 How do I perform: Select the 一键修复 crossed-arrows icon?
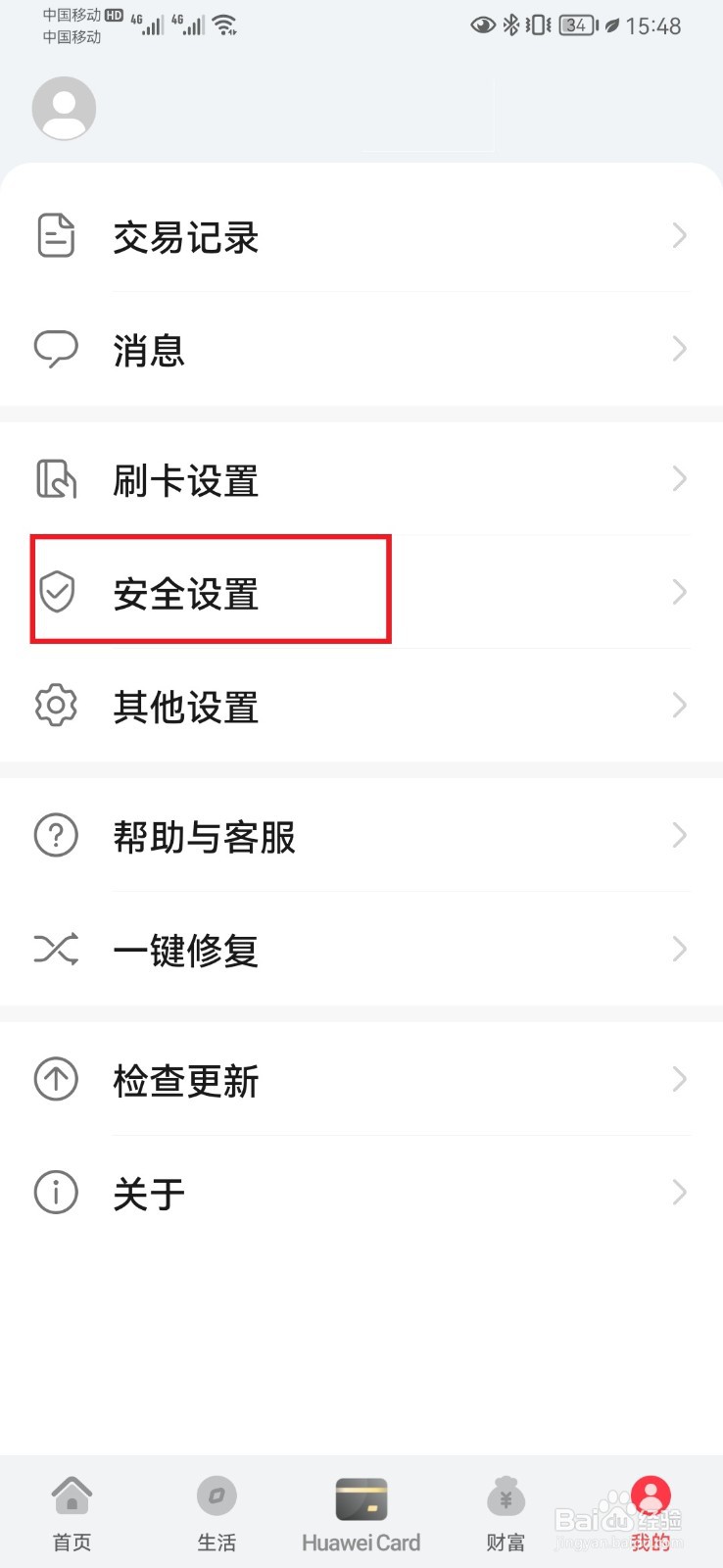click(56, 948)
